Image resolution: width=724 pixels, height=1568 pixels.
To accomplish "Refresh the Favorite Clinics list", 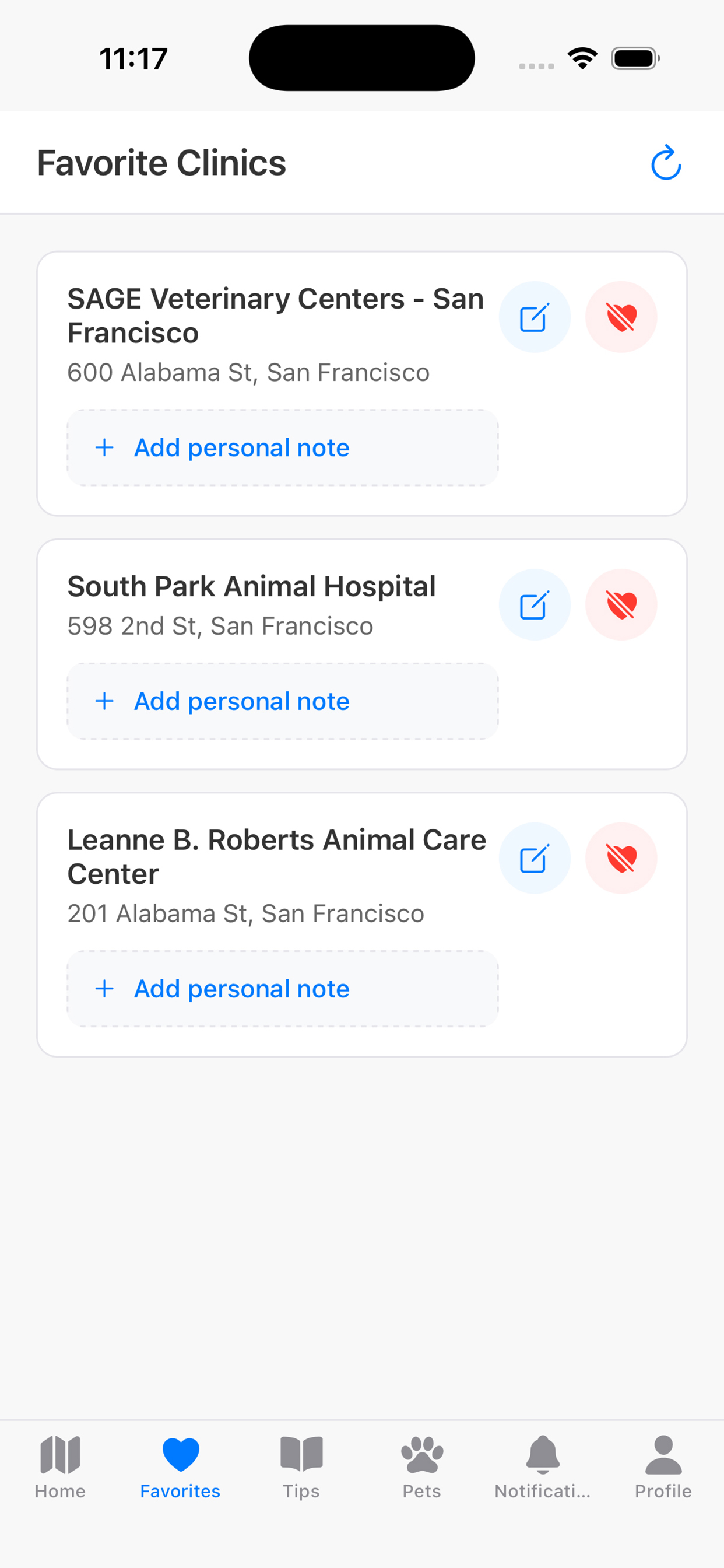I will [x=665, y=163].
